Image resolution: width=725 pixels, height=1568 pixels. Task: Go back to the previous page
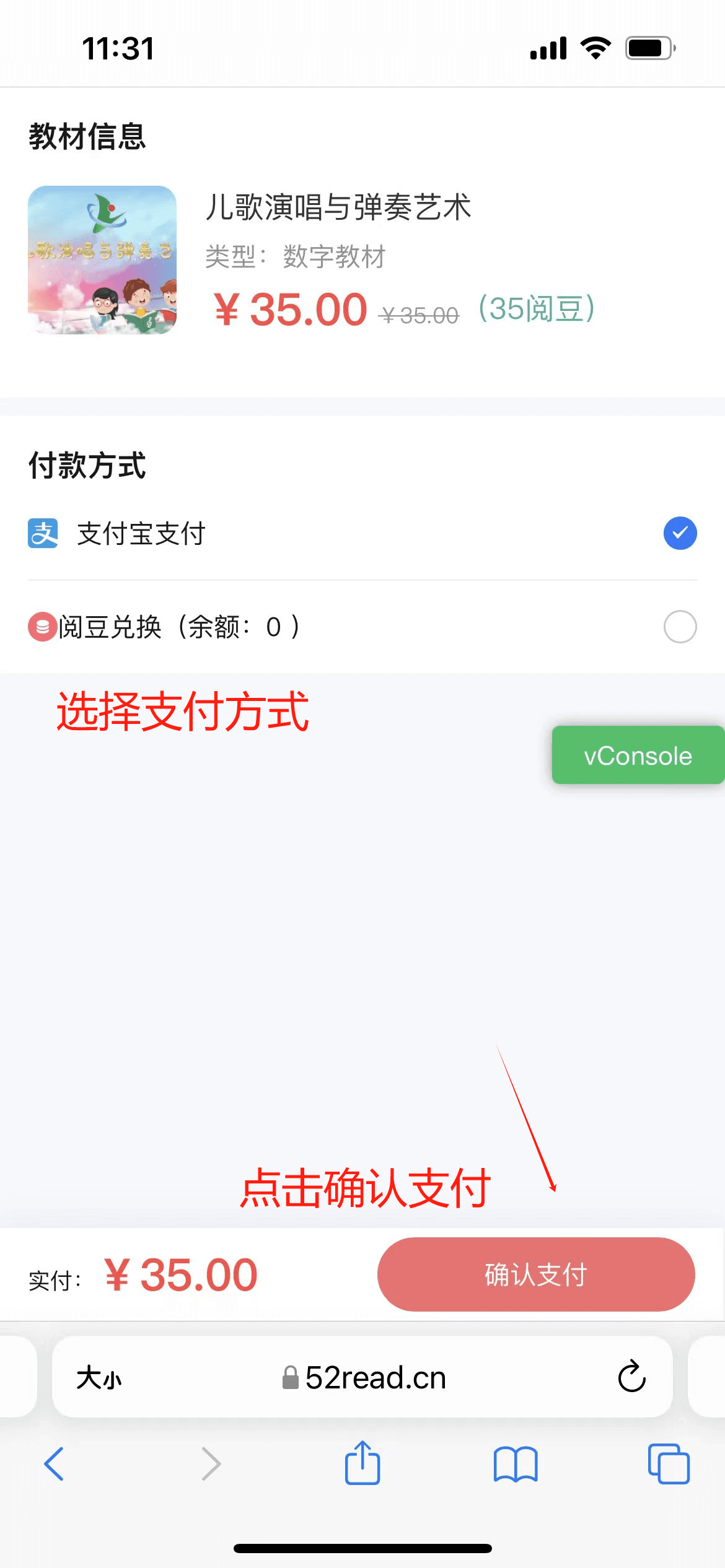coord(54,1464)
